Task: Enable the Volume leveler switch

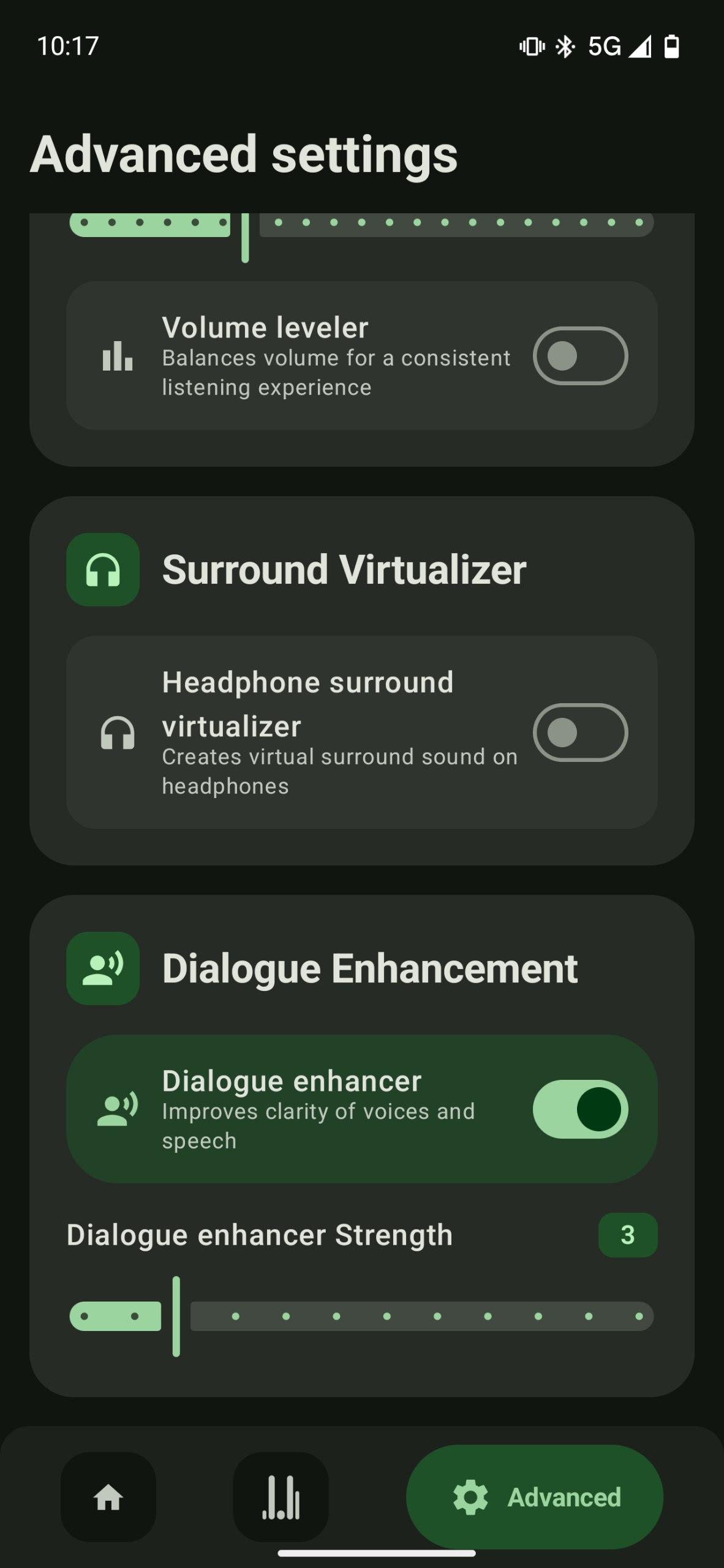Action: (579, 356)
